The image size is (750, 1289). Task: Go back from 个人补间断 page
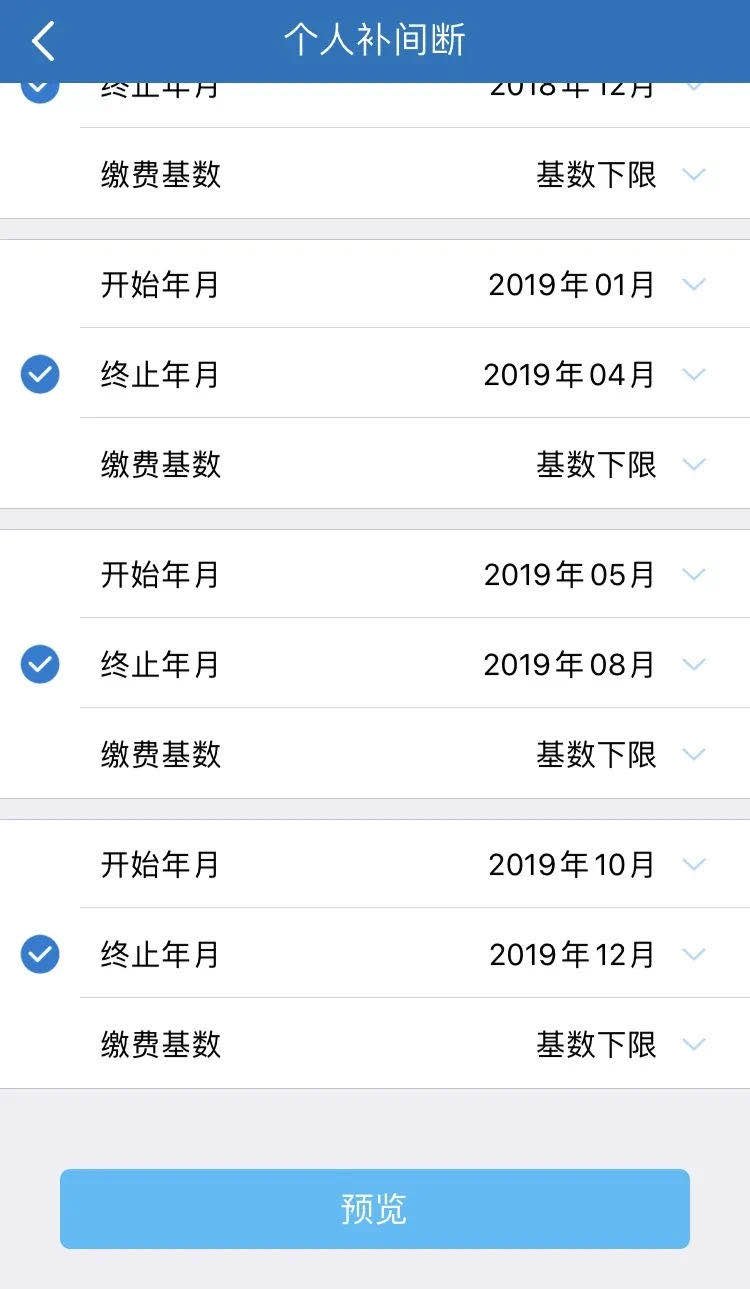tap(43, 42)
